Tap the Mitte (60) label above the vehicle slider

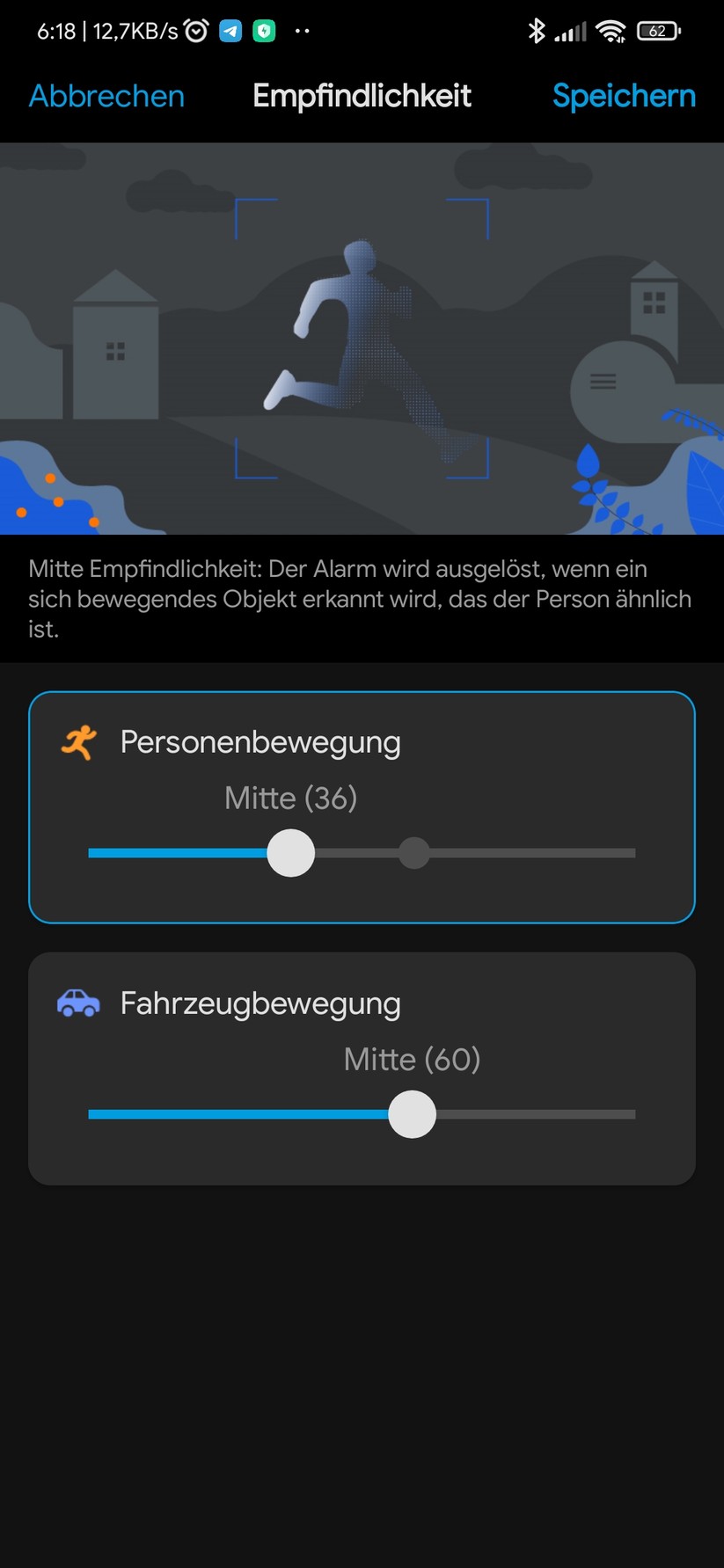(x=411, y=1060)
